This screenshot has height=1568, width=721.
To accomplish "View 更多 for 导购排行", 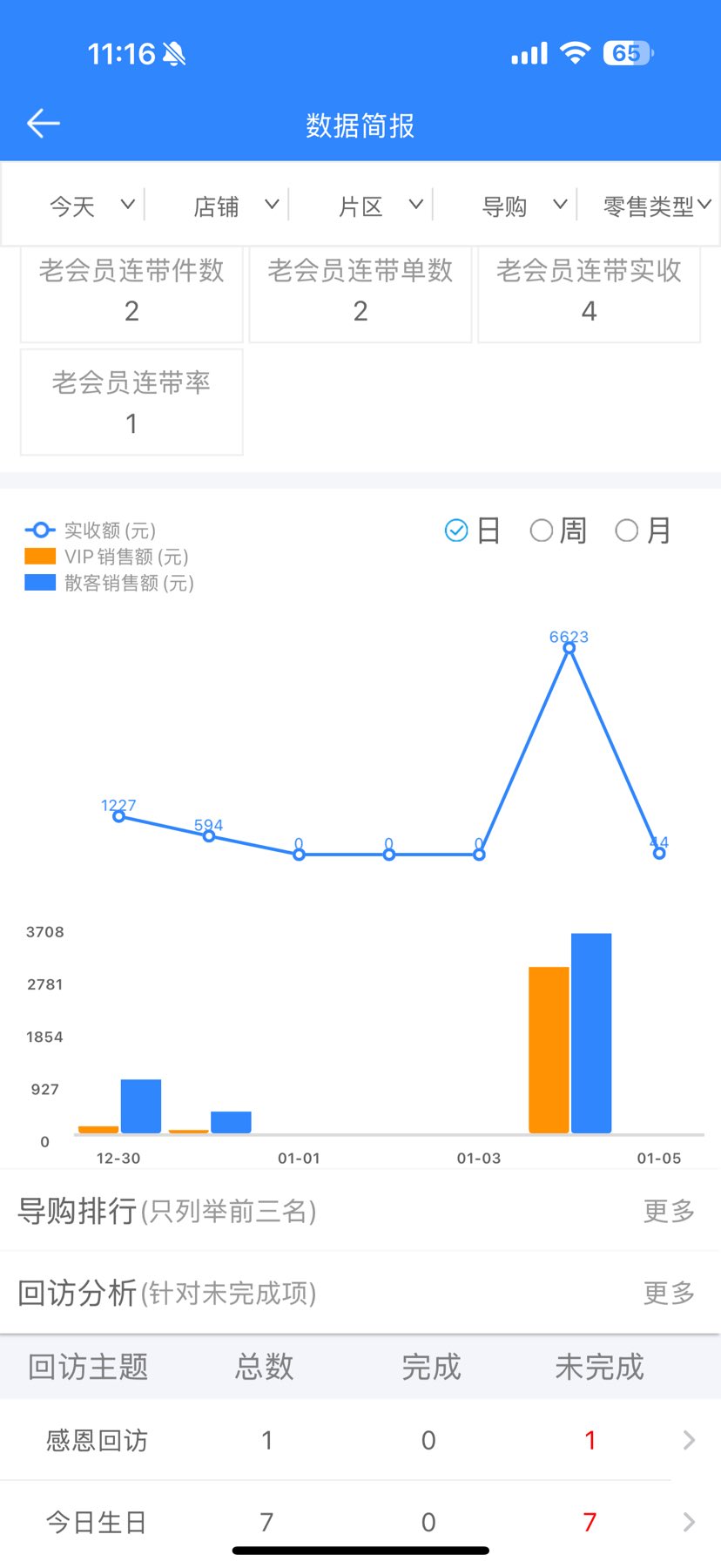I will (669, 1211).
